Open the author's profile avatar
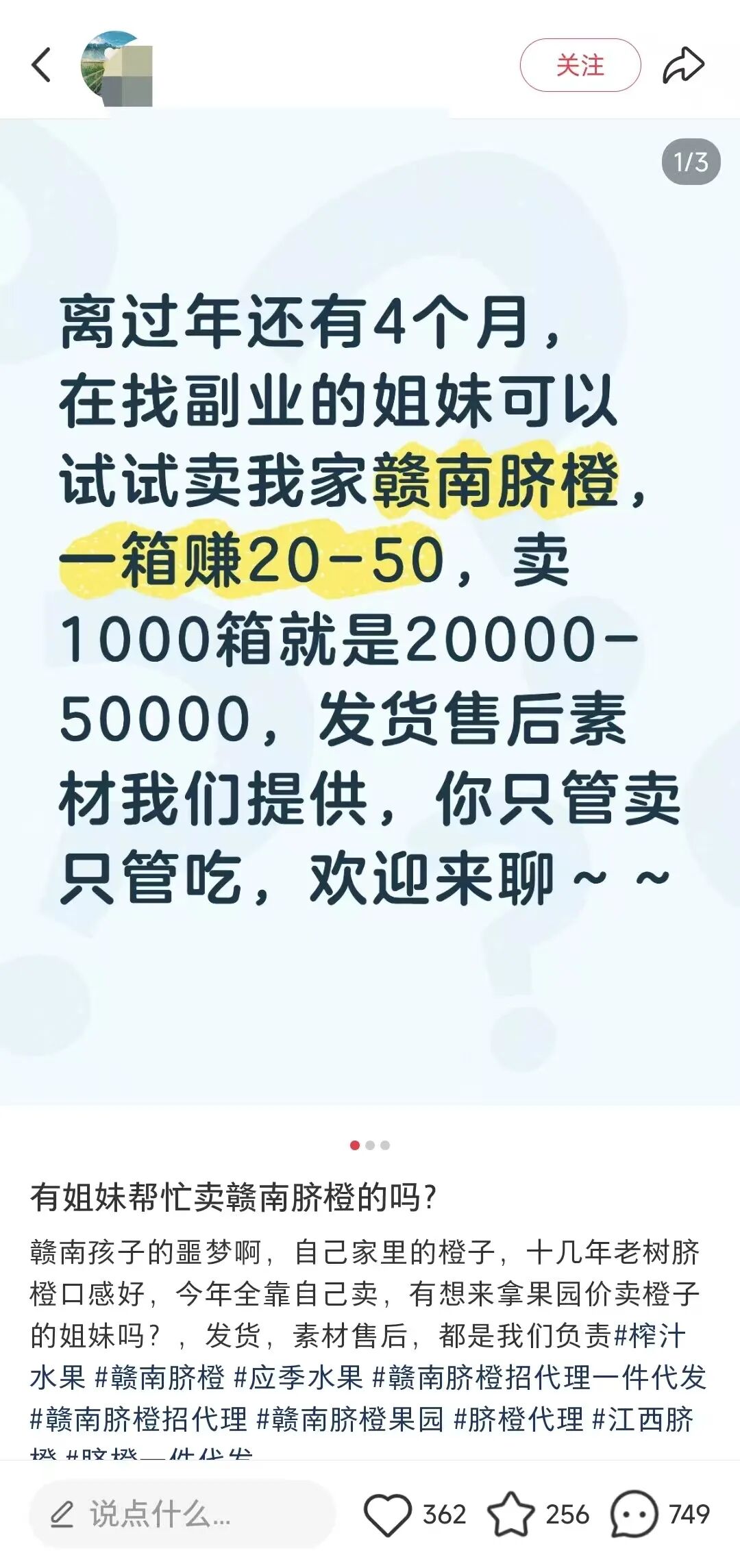Image resolution: width=740 pixels, height=1568 pixels. (115, 67)
